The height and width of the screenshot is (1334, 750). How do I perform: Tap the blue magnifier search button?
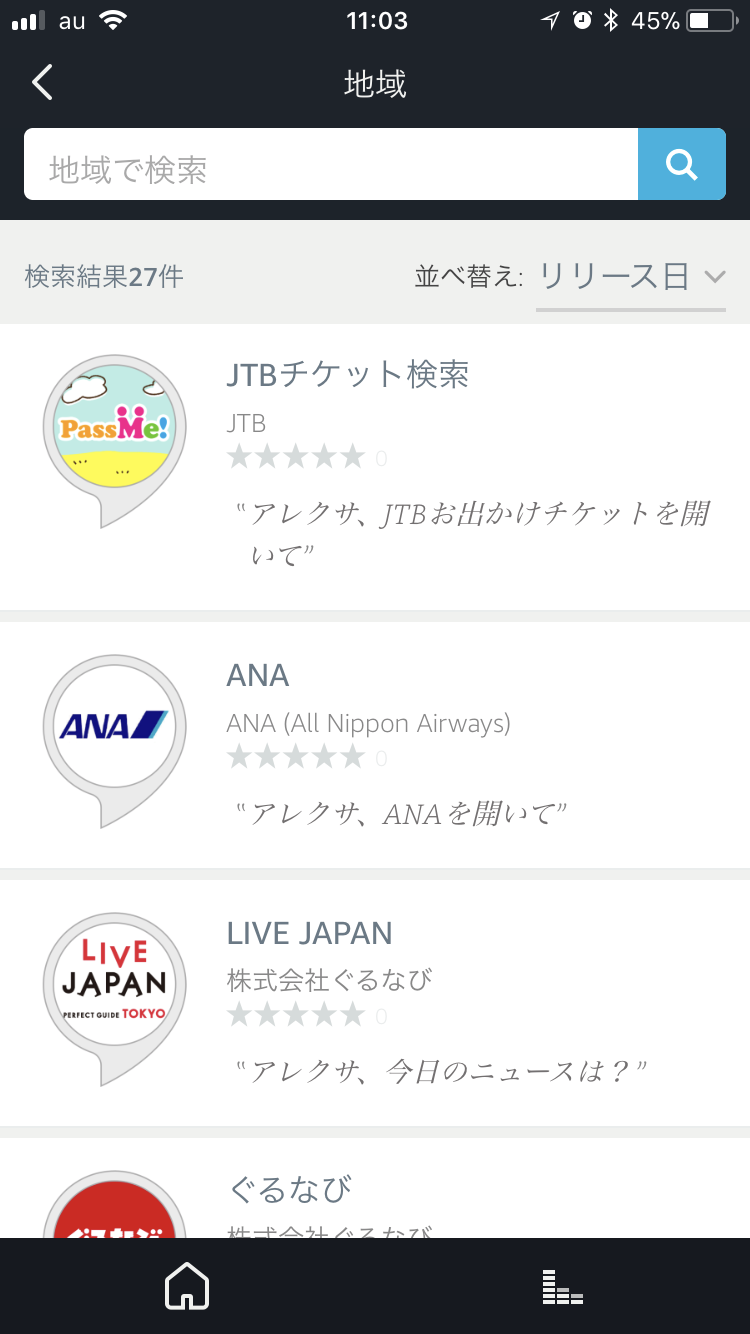(681, 165)
